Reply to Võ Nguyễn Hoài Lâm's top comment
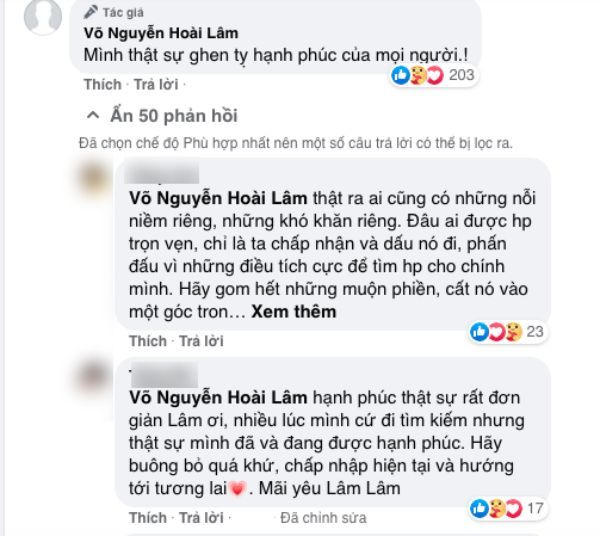This screenshot has width=600, height=536. tap(150, 85)
